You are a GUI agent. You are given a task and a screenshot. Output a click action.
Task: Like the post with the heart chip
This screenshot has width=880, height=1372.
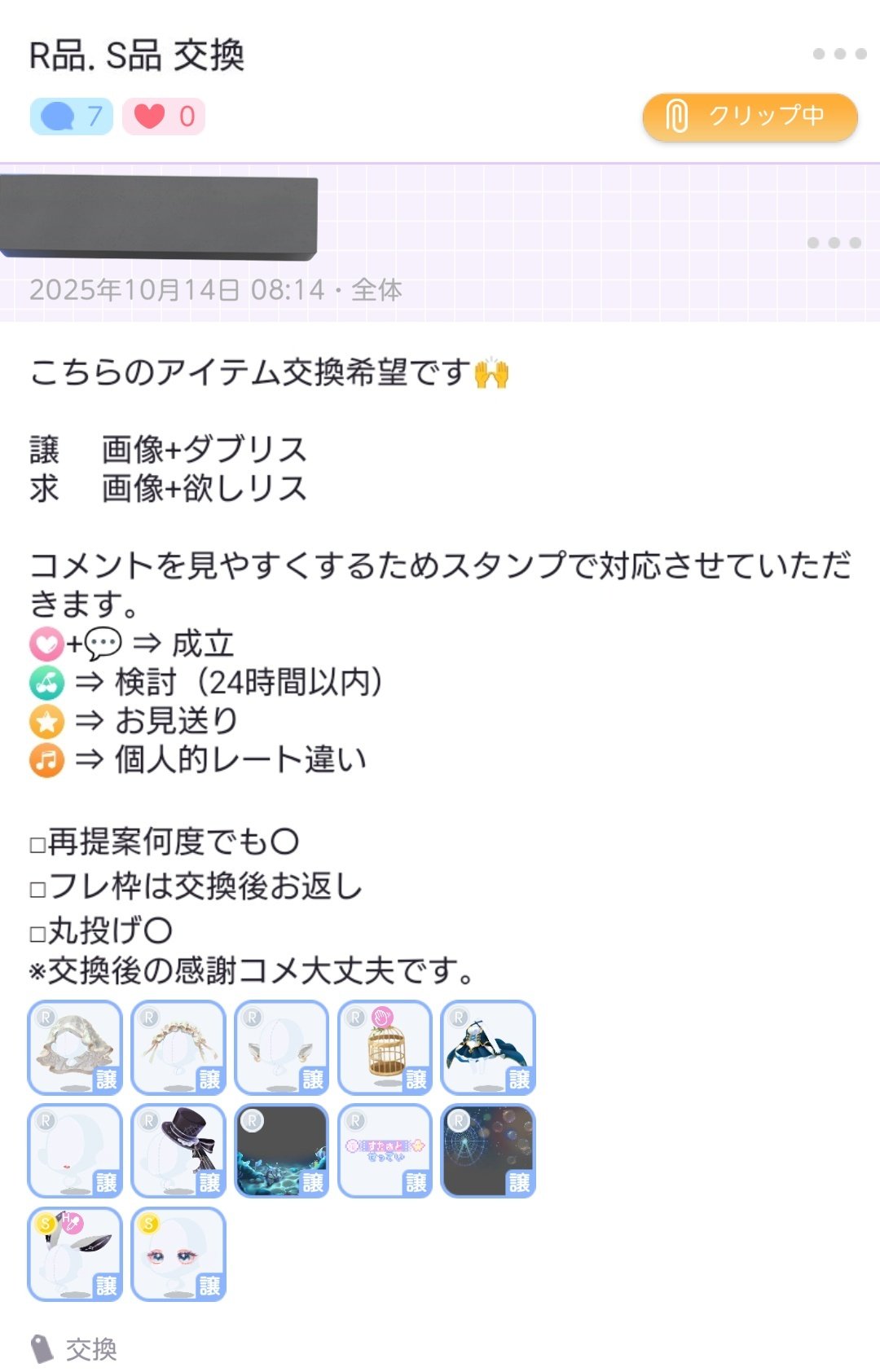click(164, 117)
